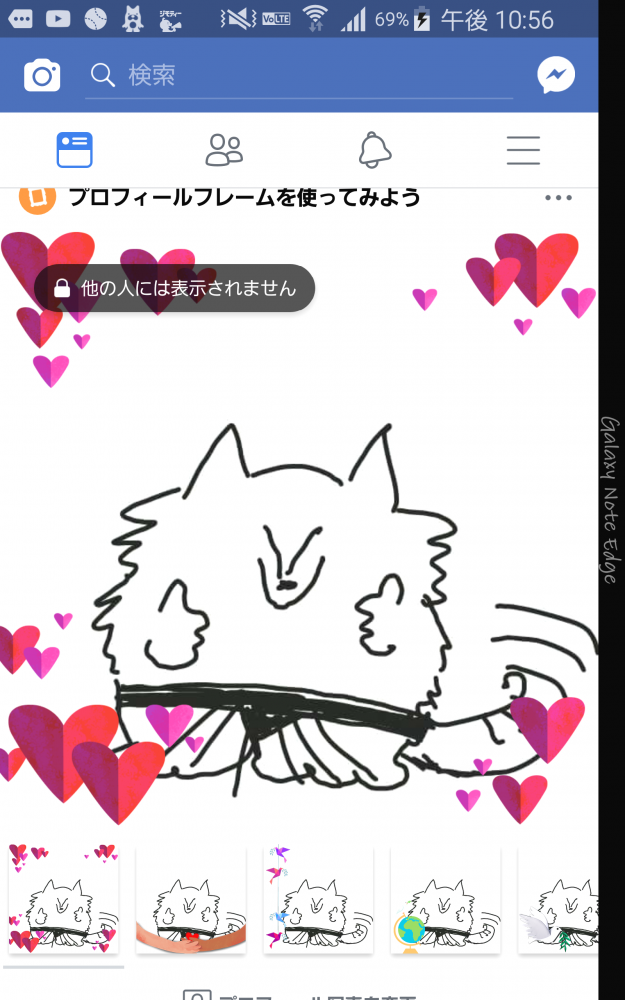Switch to the friend requests tab
The height and width of the screenshot is (1000, 625).
click(224, 150)
